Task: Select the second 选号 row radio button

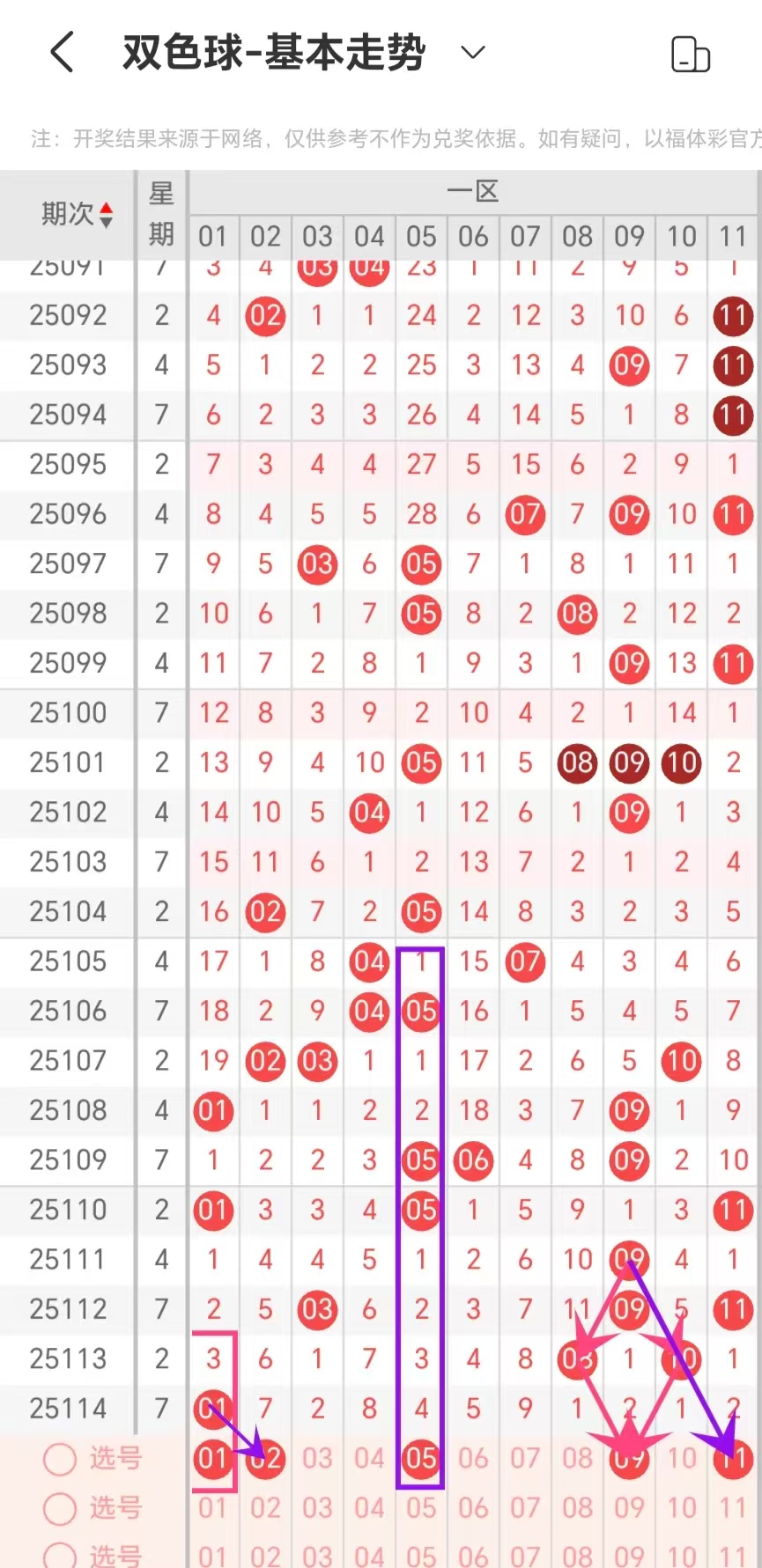Action: (60, 1508)
